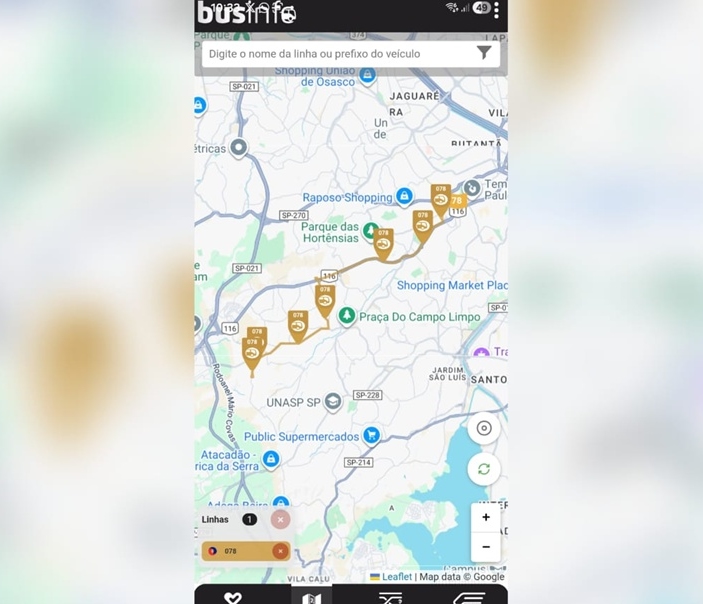Remove line 078 from the list

click(x=280, y=551)
